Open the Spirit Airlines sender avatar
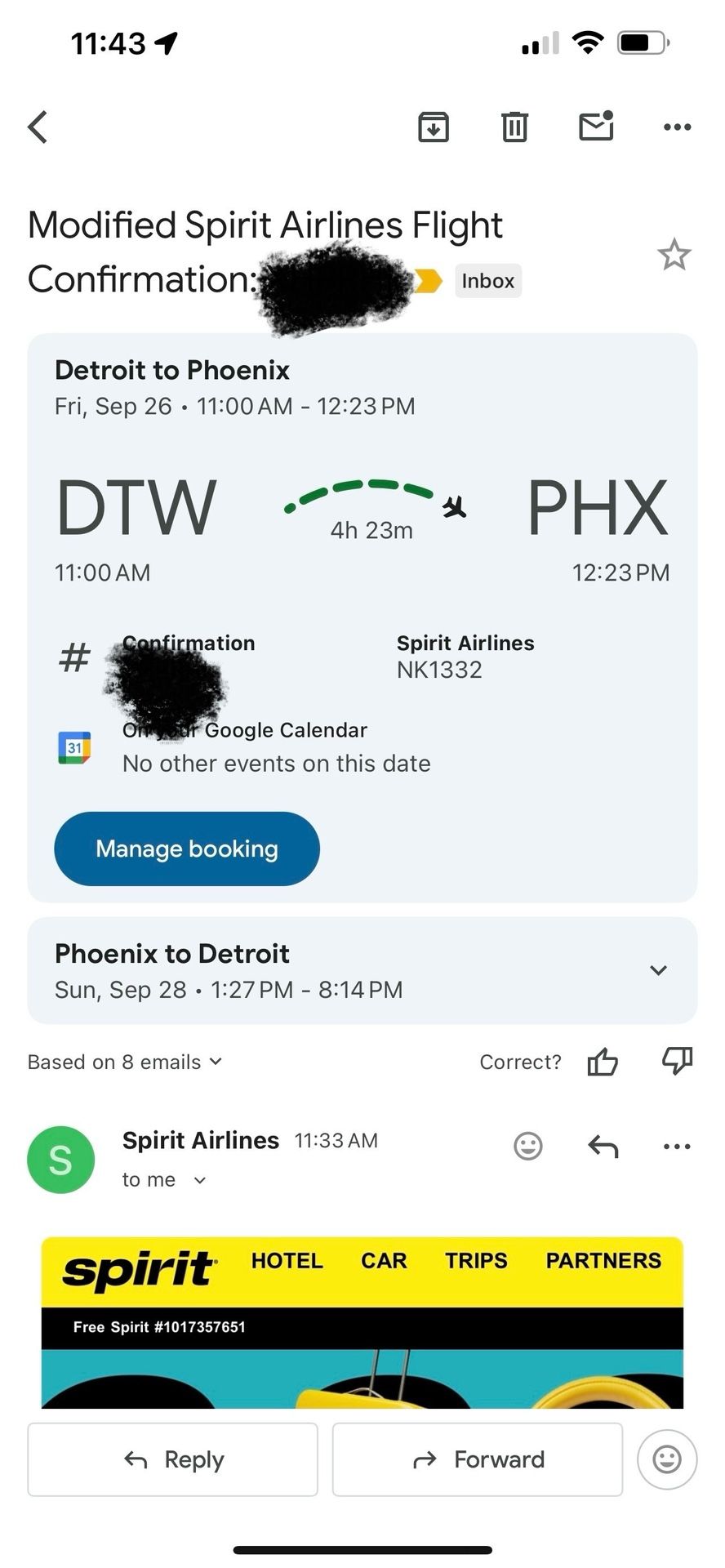Viewport: 725px width, 1568px height. tap(60, 1159)
